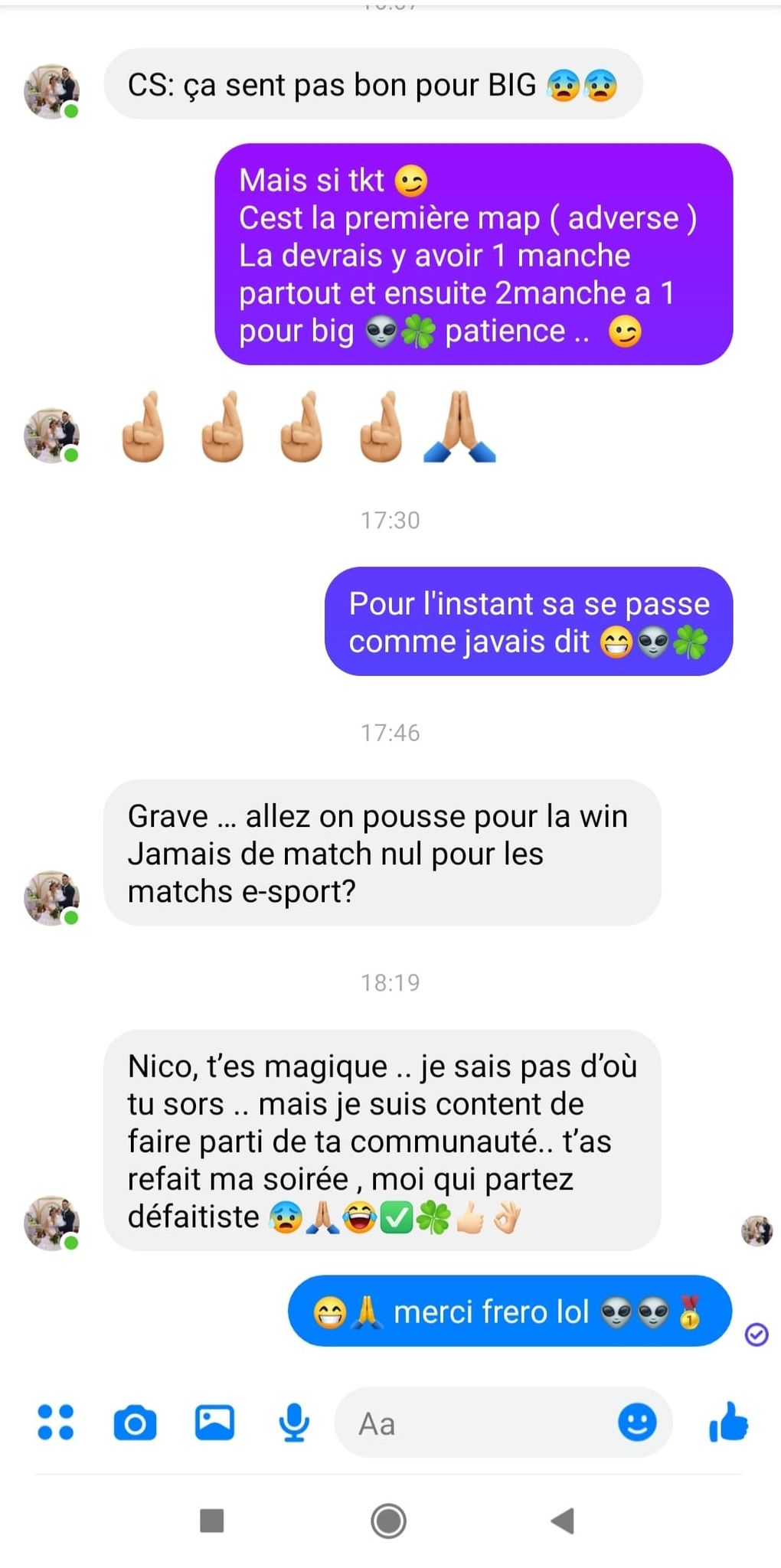Focus the Aa message input field
Viewport: 781px width, 1568px height.
pyautogui.click(x=475, y=1423)
